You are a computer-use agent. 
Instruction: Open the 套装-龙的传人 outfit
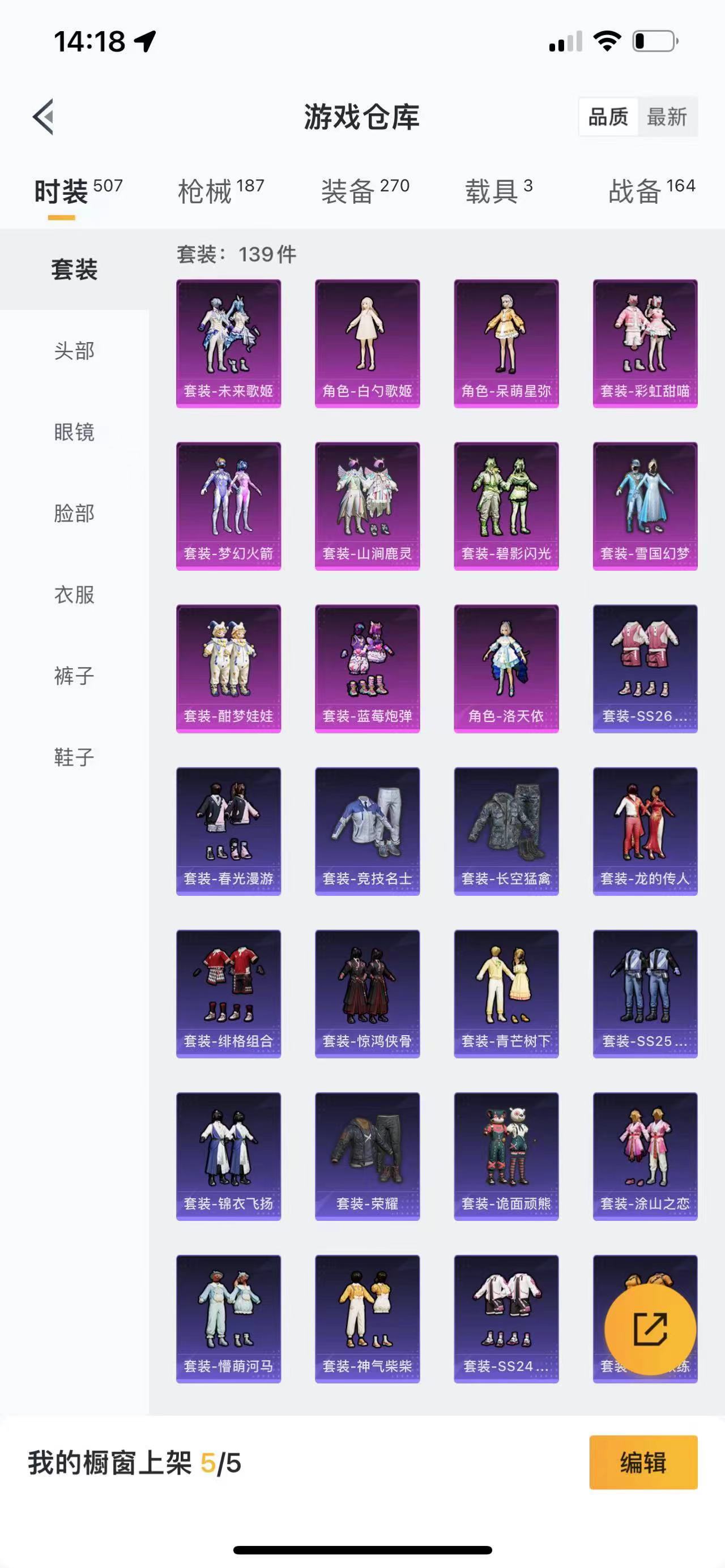(645, 831)
